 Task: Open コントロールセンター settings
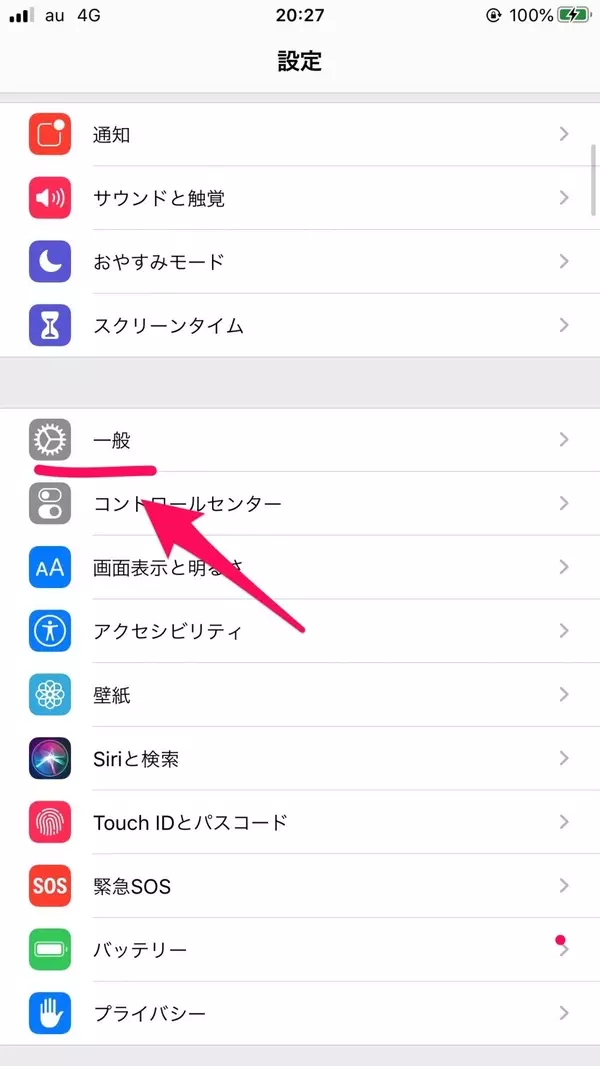300,504
